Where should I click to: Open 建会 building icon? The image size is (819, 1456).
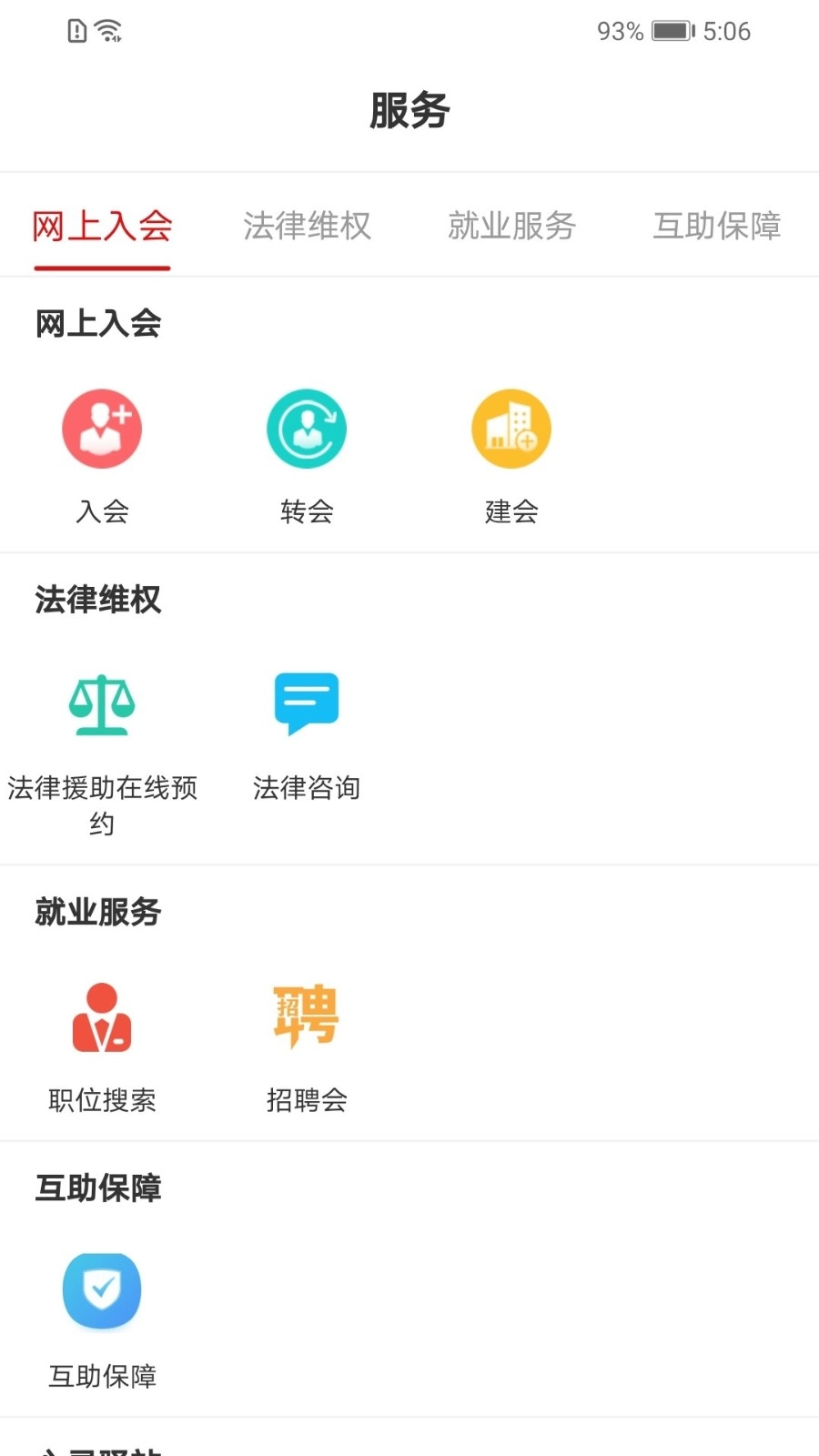pyautogui.click(x=511, y=428)
